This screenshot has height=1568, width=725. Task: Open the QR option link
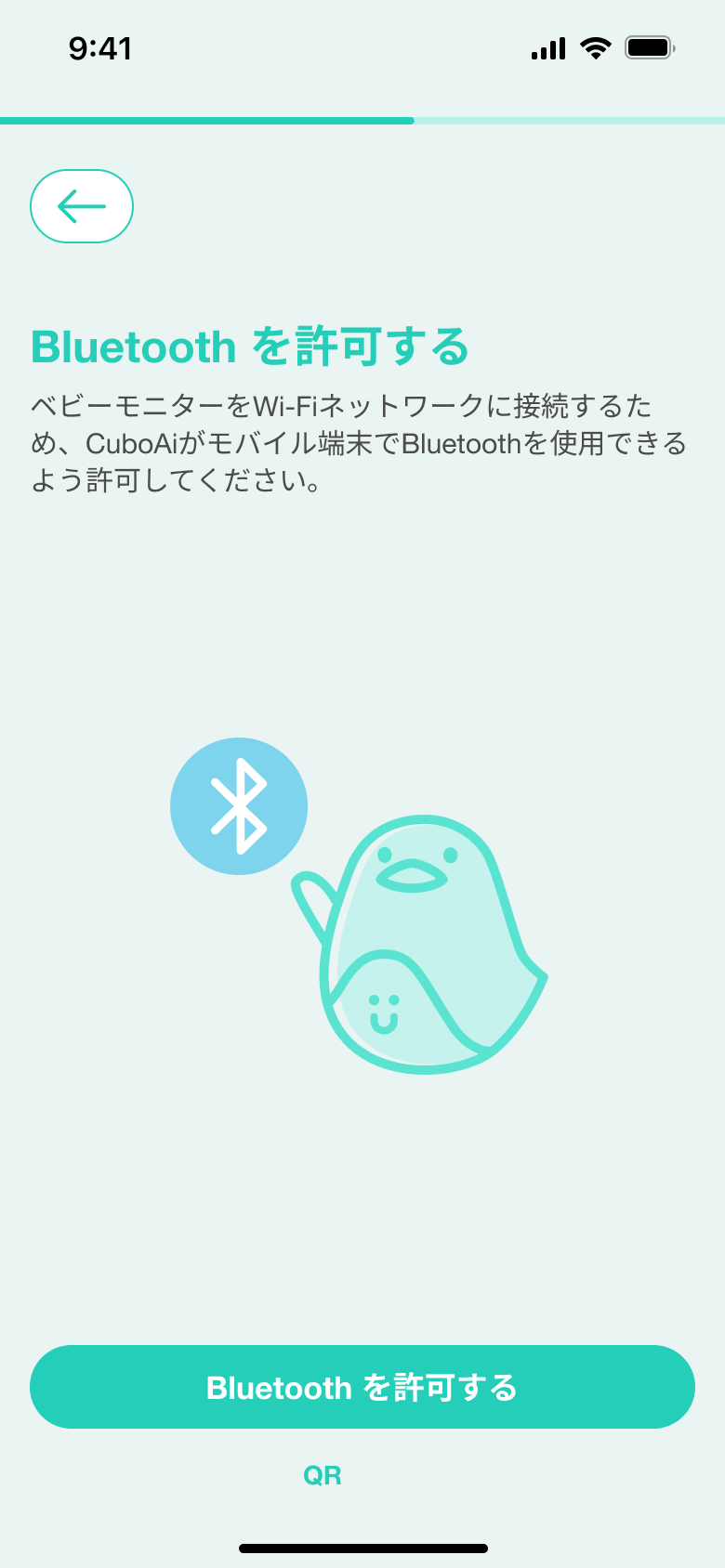point(323,1475)
